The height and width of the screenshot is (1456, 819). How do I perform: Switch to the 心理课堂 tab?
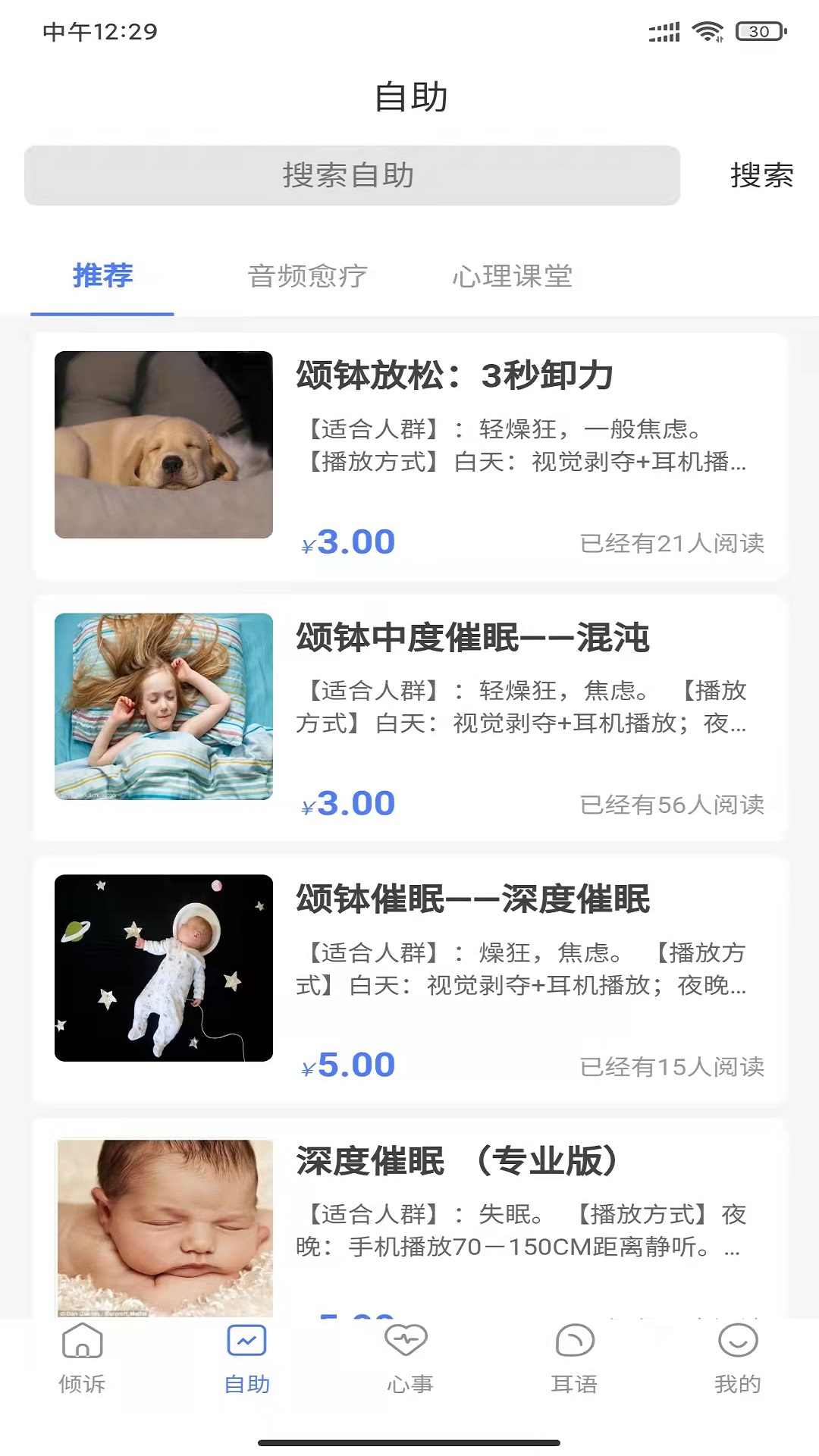click(512, 276)
